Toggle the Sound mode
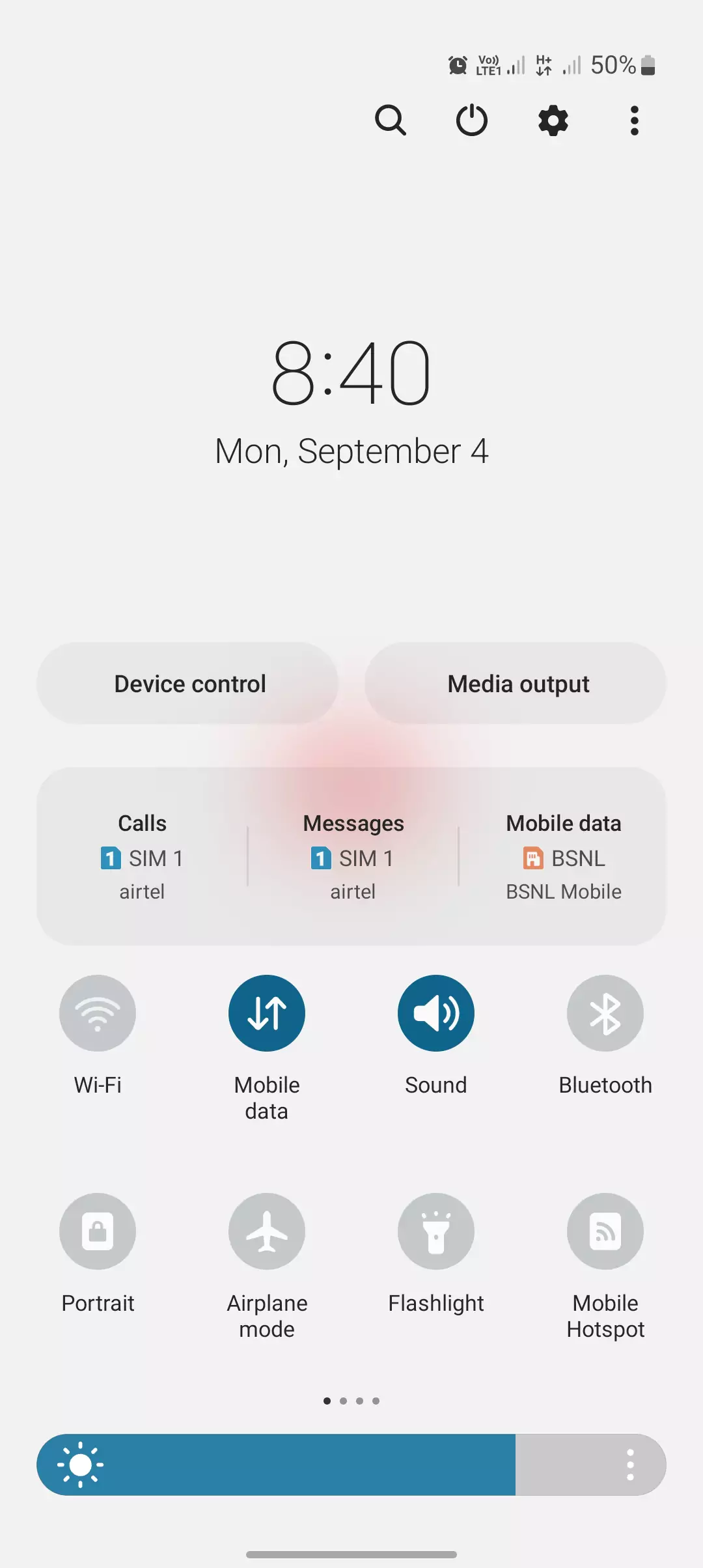Image resolution: width=703 pixels, height=1568 pixels. pos(436,1013)
